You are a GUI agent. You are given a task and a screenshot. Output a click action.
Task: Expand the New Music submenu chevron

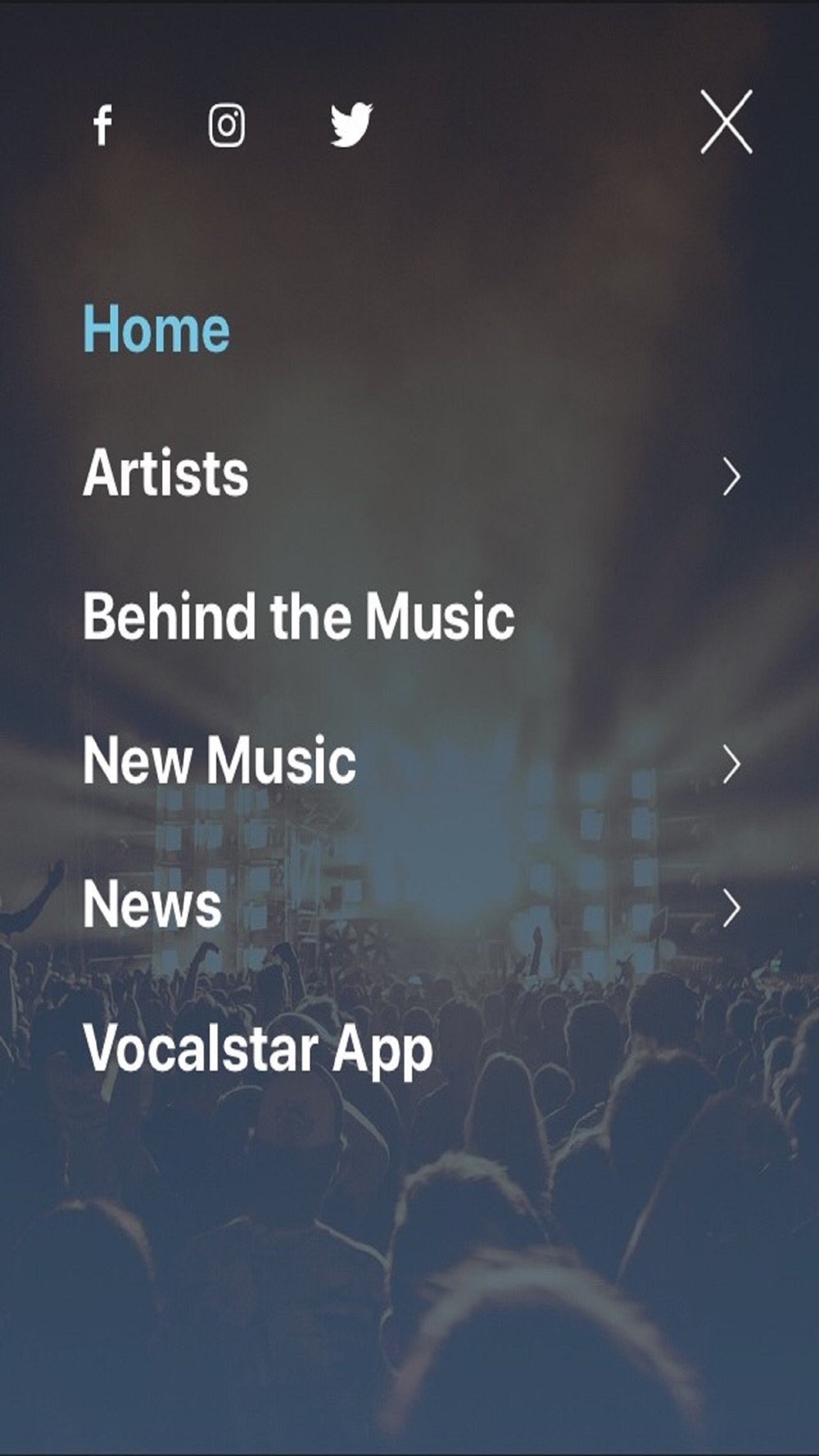[x=731, y=765]
